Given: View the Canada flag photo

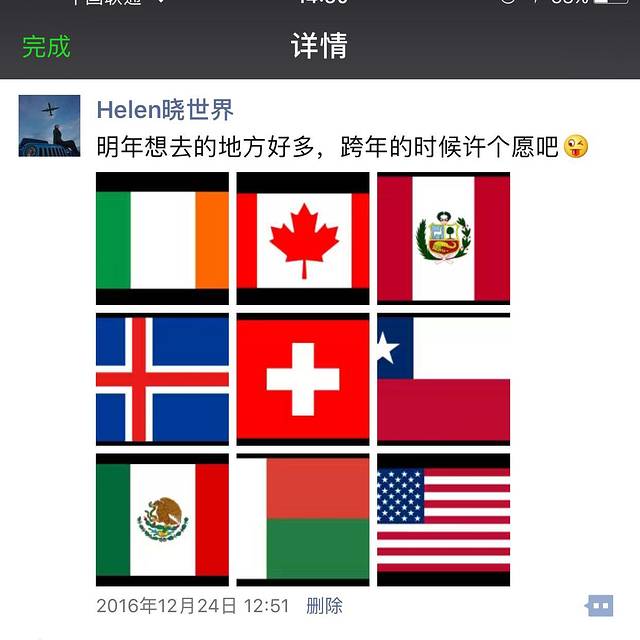Looking at the screenshot, I should click(303, 239).
